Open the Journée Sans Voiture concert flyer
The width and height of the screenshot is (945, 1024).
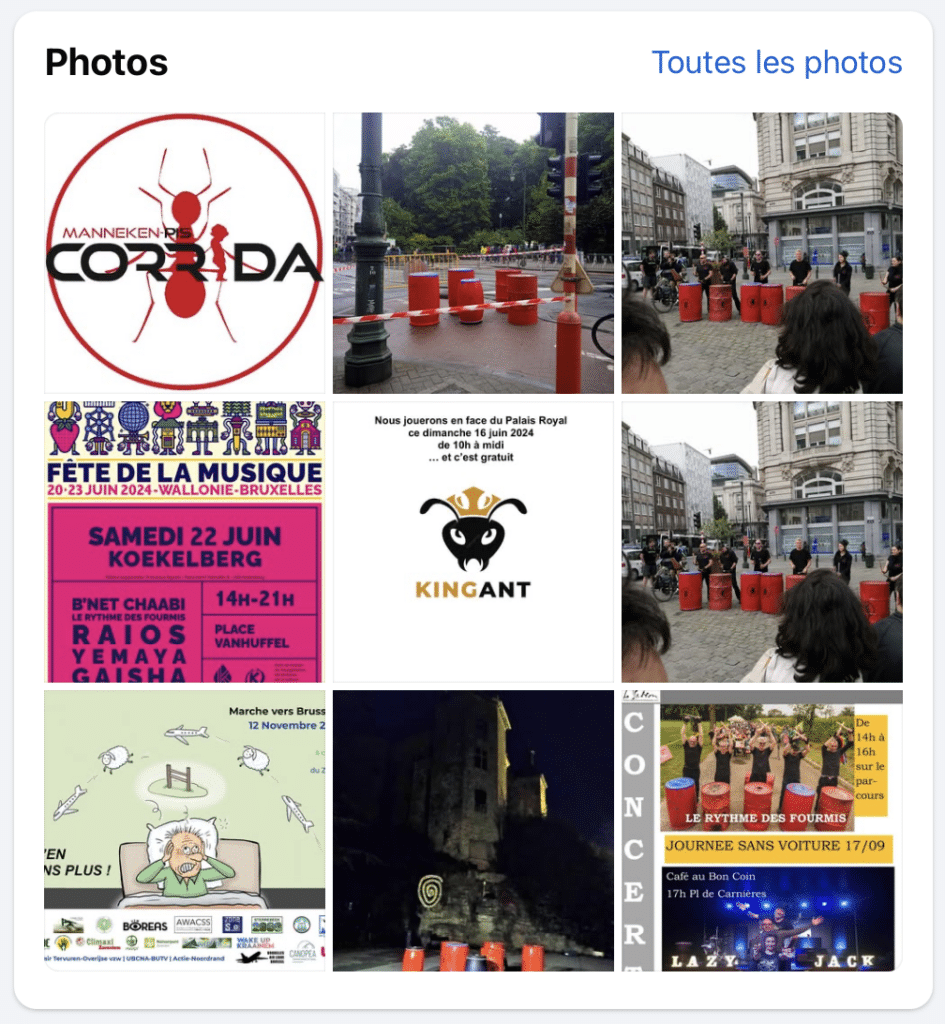coord(762,830)
